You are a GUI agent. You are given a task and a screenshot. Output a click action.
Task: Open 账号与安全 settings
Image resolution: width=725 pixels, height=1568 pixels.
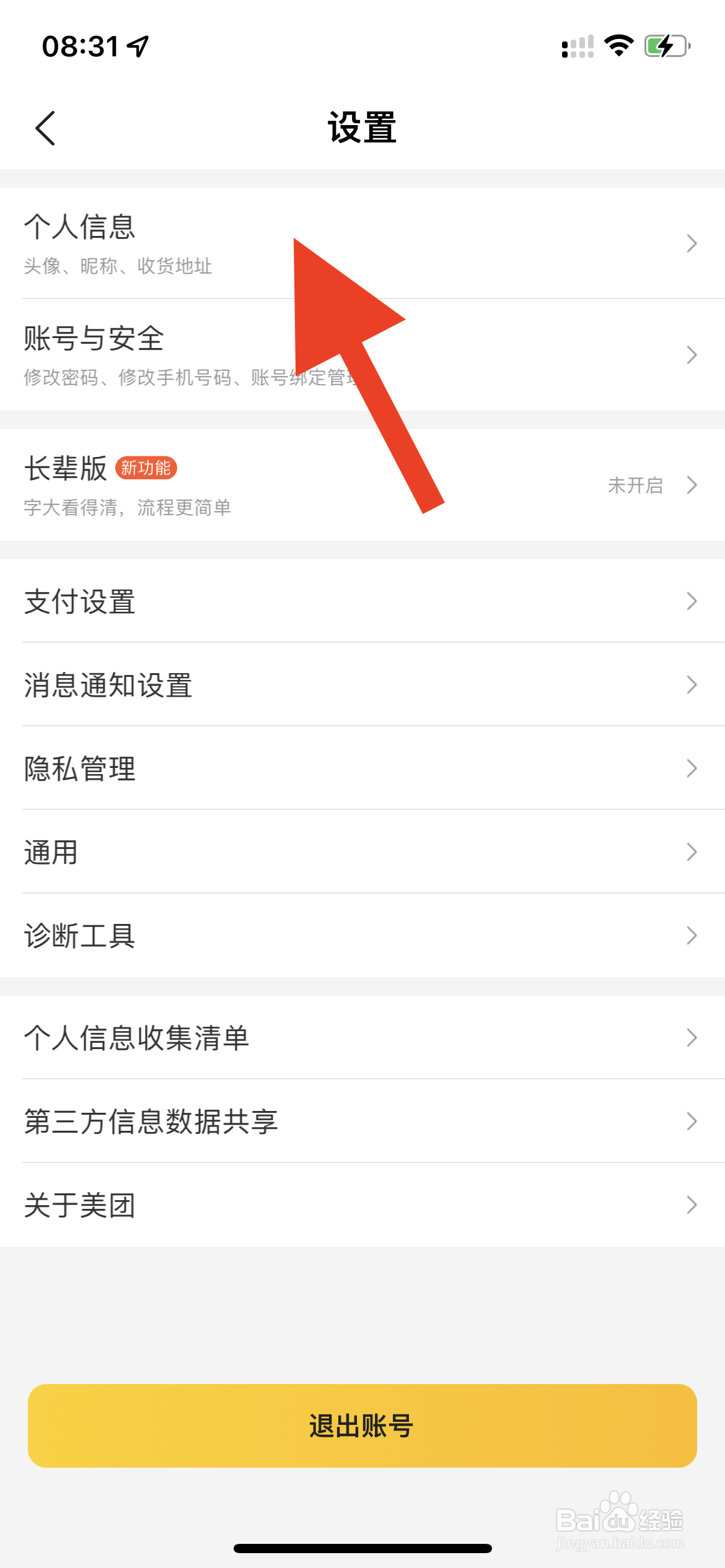[x=362, y=354]
